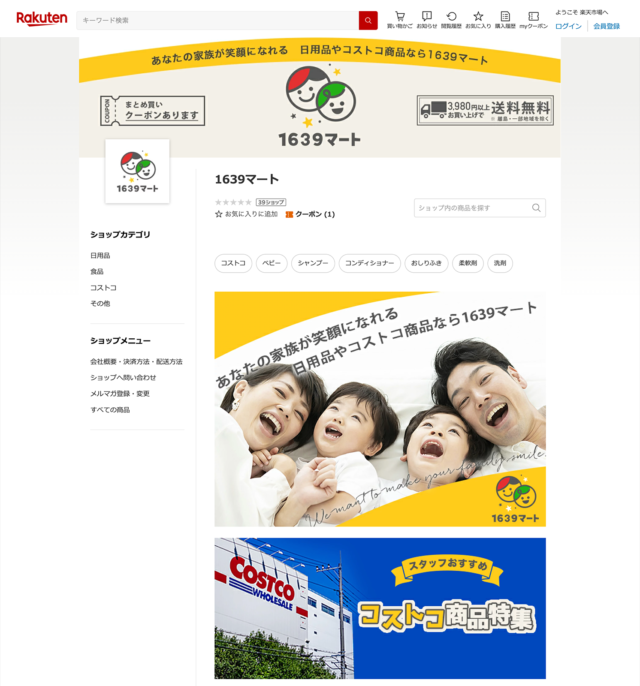The height and width of the screenshot is (686, 640).
Task: Open 購入履歴 purchase history
Action: coord(505,20)
